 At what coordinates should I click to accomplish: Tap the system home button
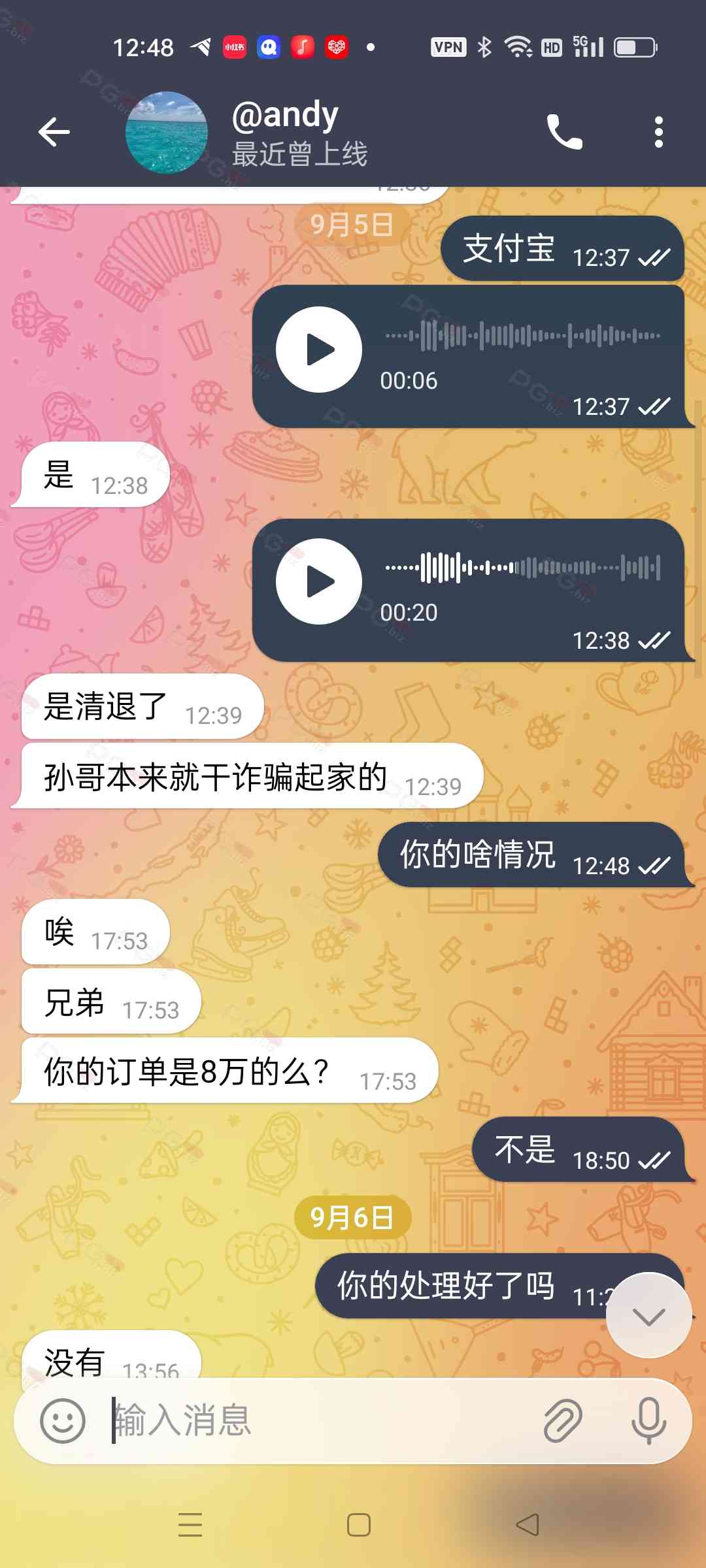tap(359, 1526)
